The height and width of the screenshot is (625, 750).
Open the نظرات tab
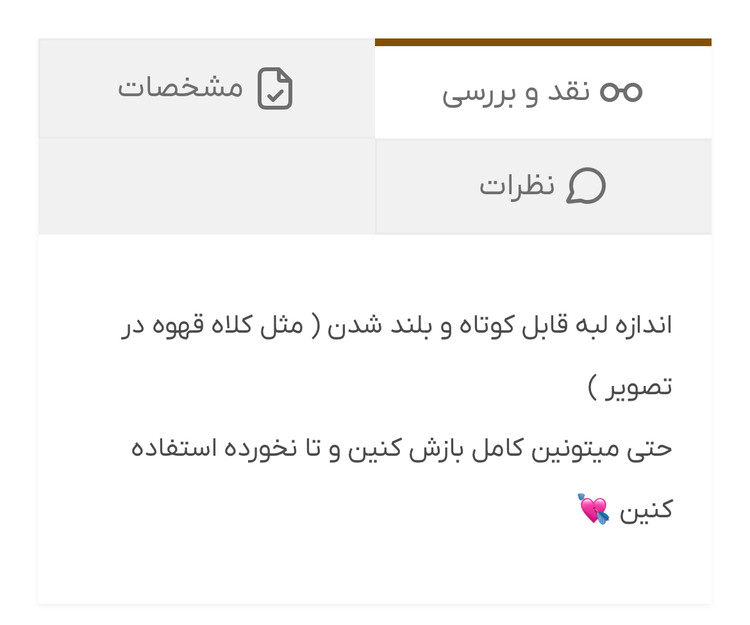pyautogui.click(x=543, y=186)
